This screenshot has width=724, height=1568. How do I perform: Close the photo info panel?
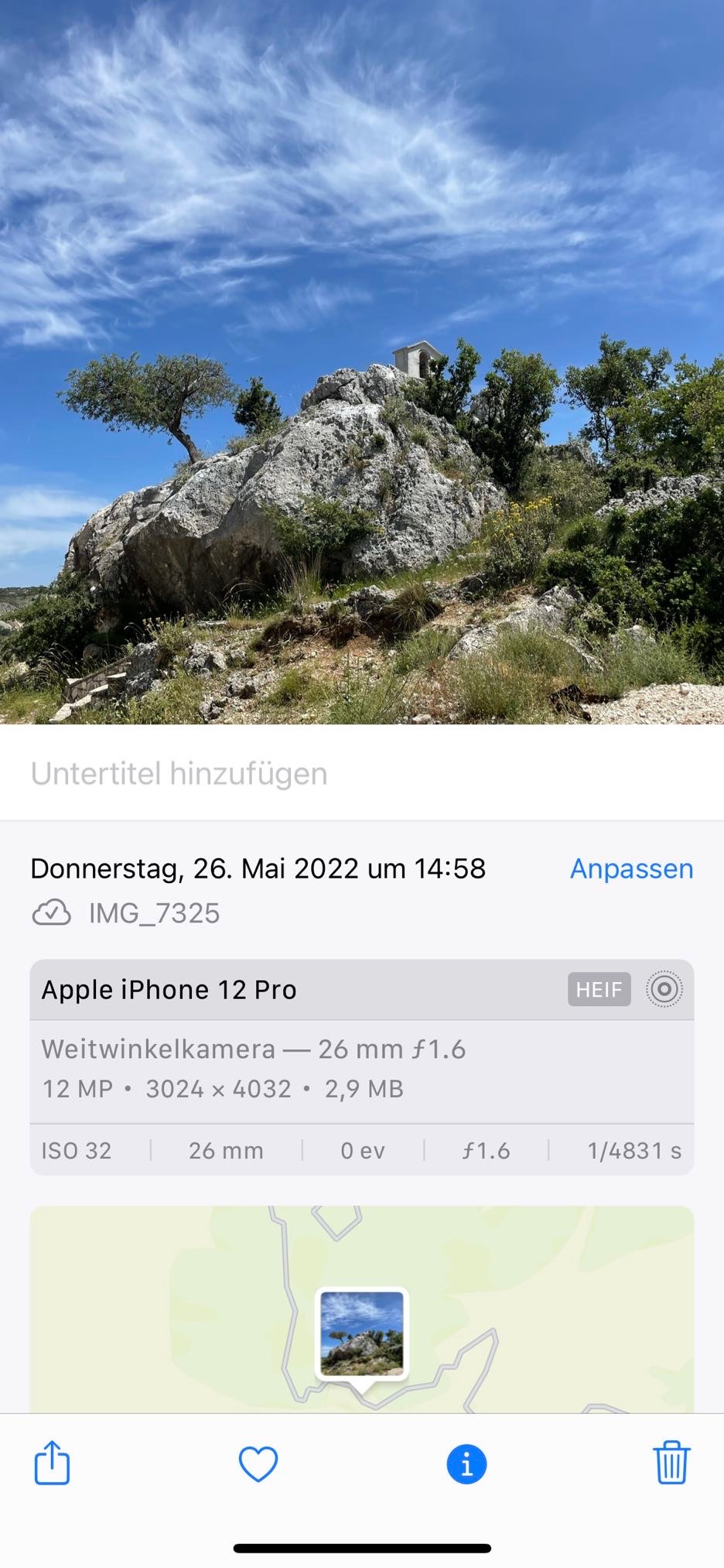click(466, 1464)
